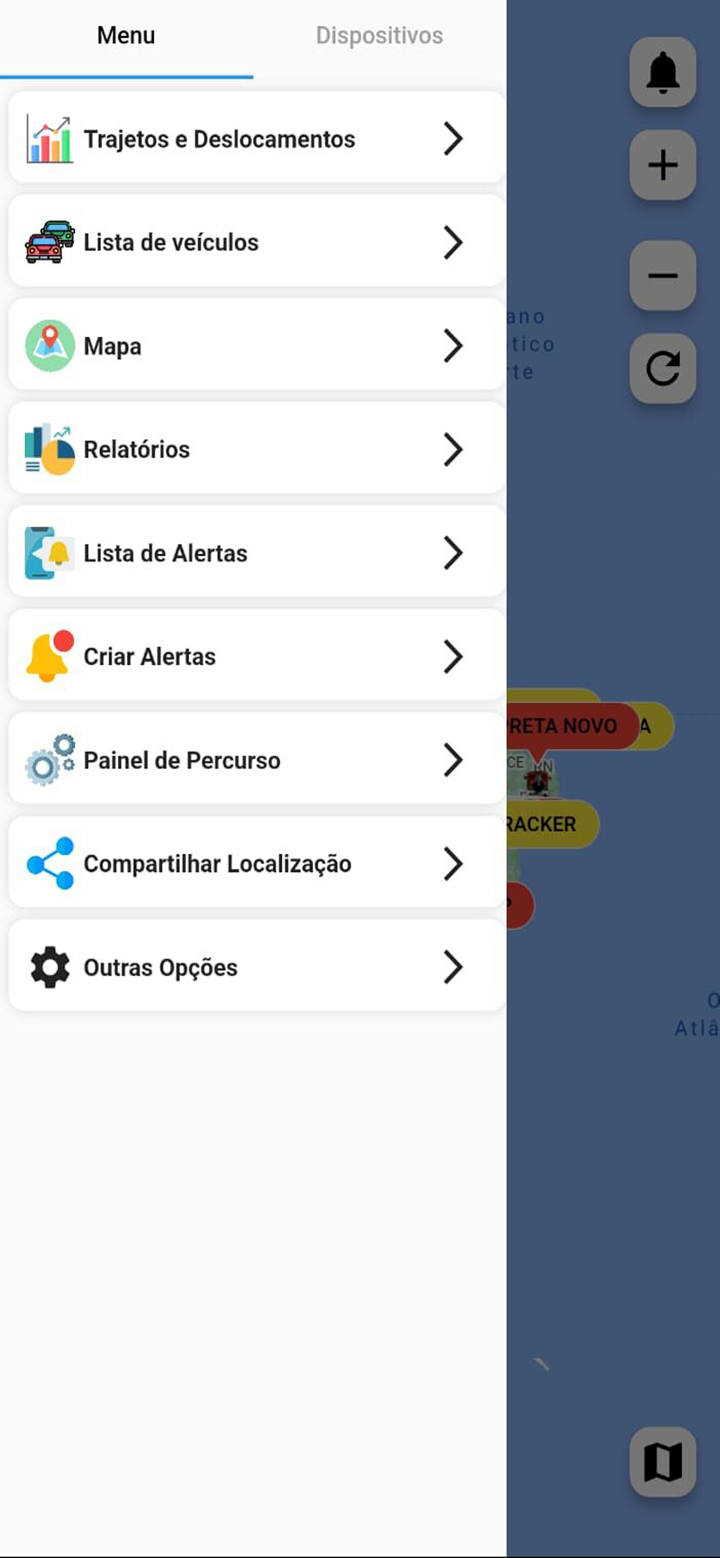Click the notifications bell above the map
Screen dimensions: 720x1558
click(x=662, y=72)
